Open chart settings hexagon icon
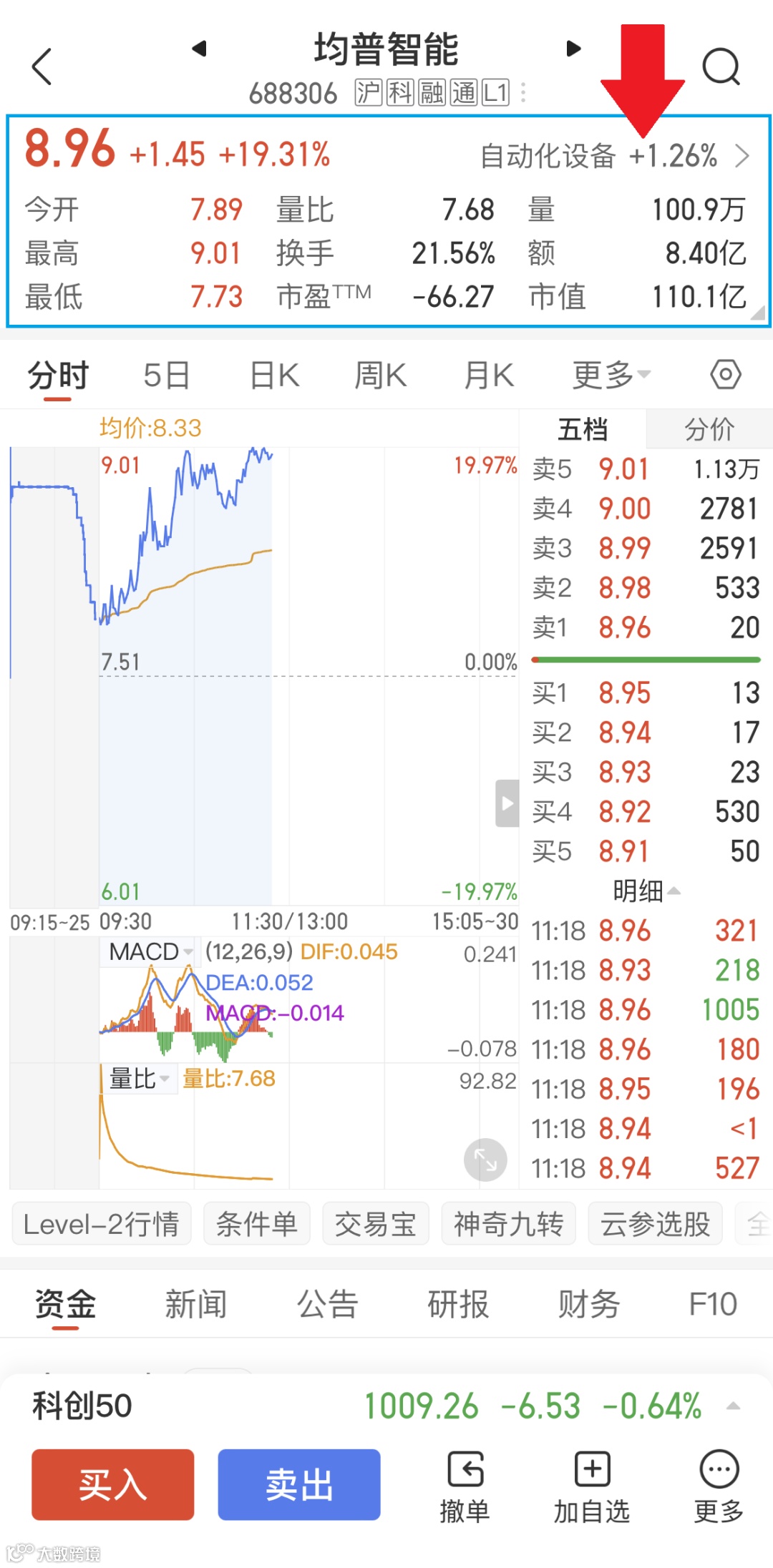Screen dimensions: 773x1568 [725, 374]
